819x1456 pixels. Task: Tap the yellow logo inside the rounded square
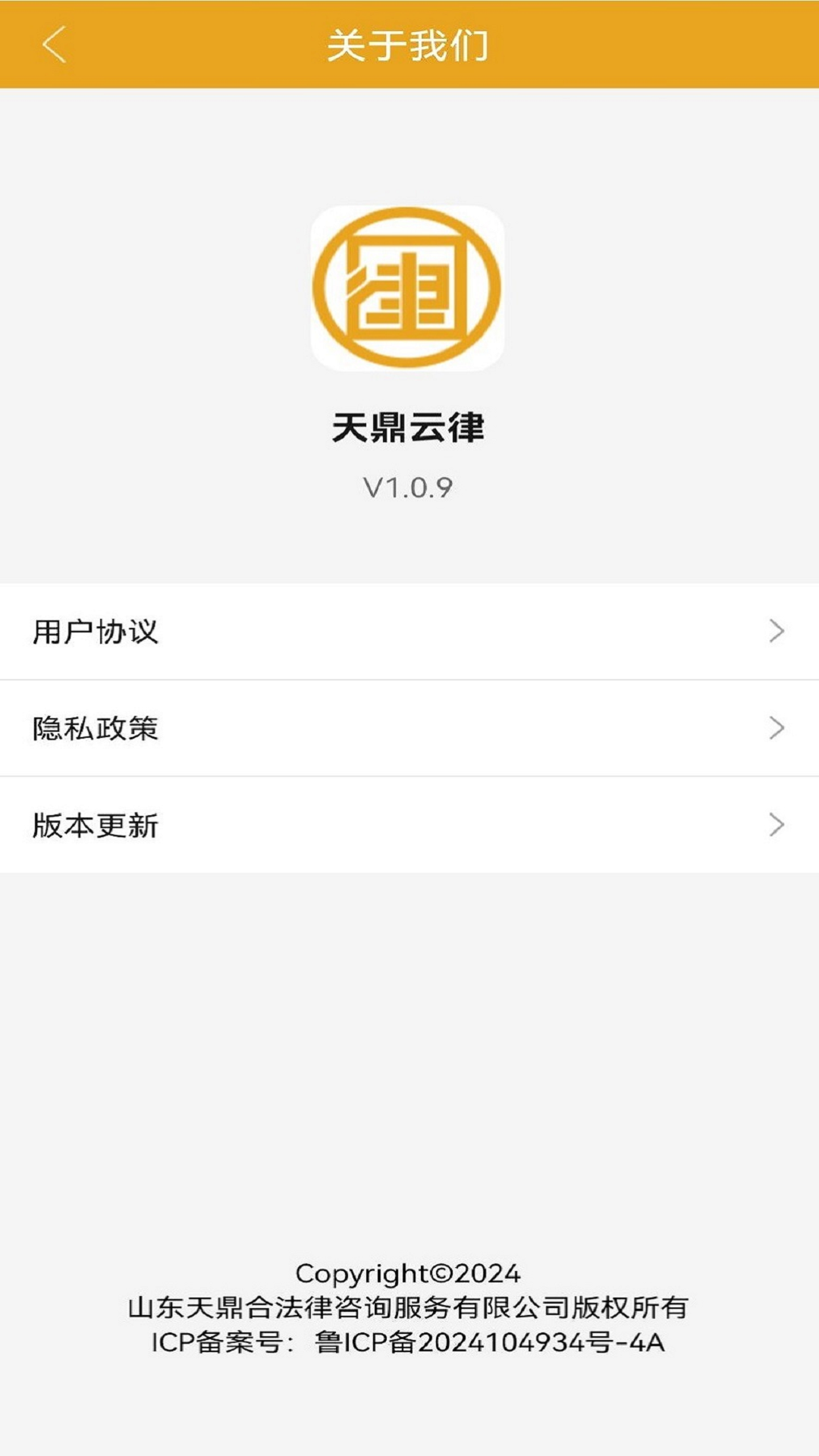[408, 290]
